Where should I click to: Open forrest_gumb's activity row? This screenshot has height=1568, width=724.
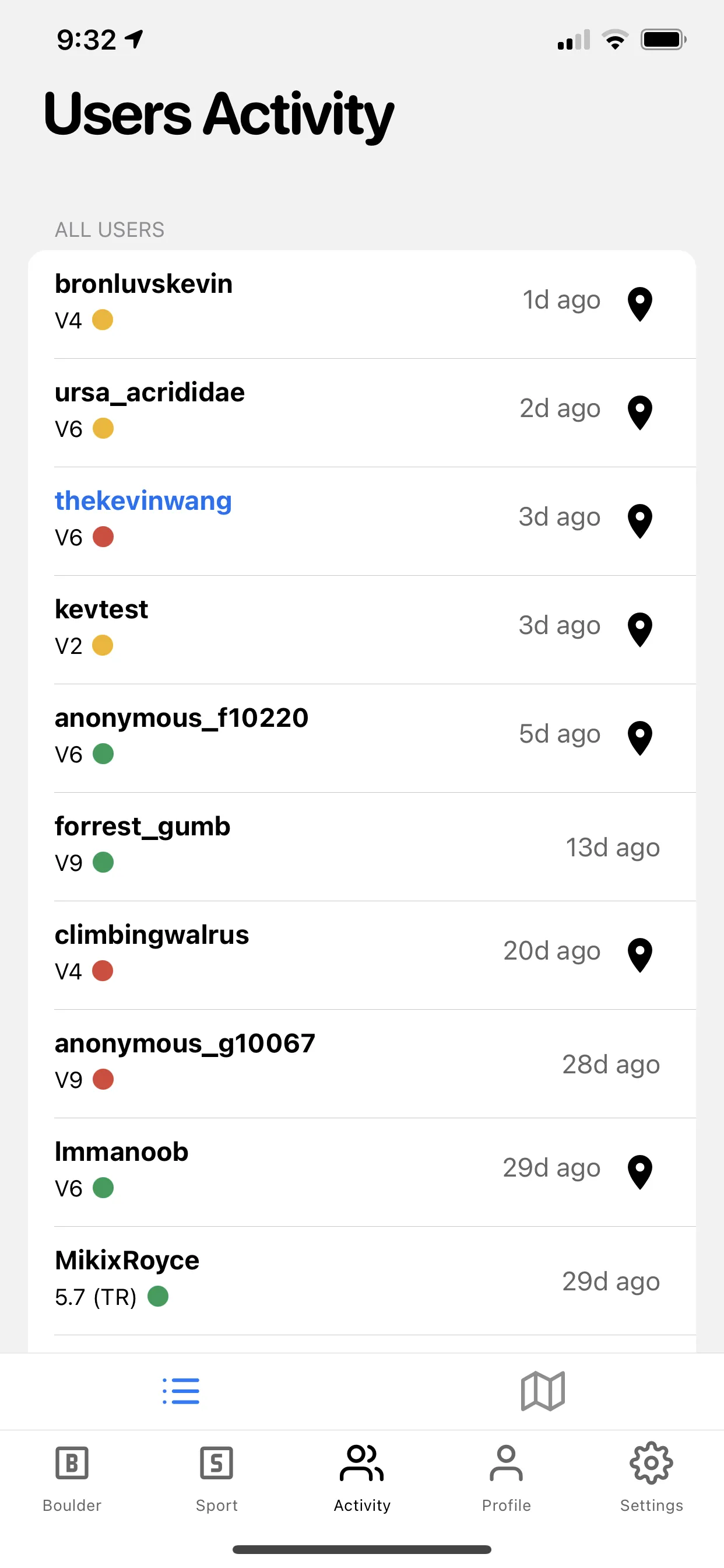coord(362,846)
